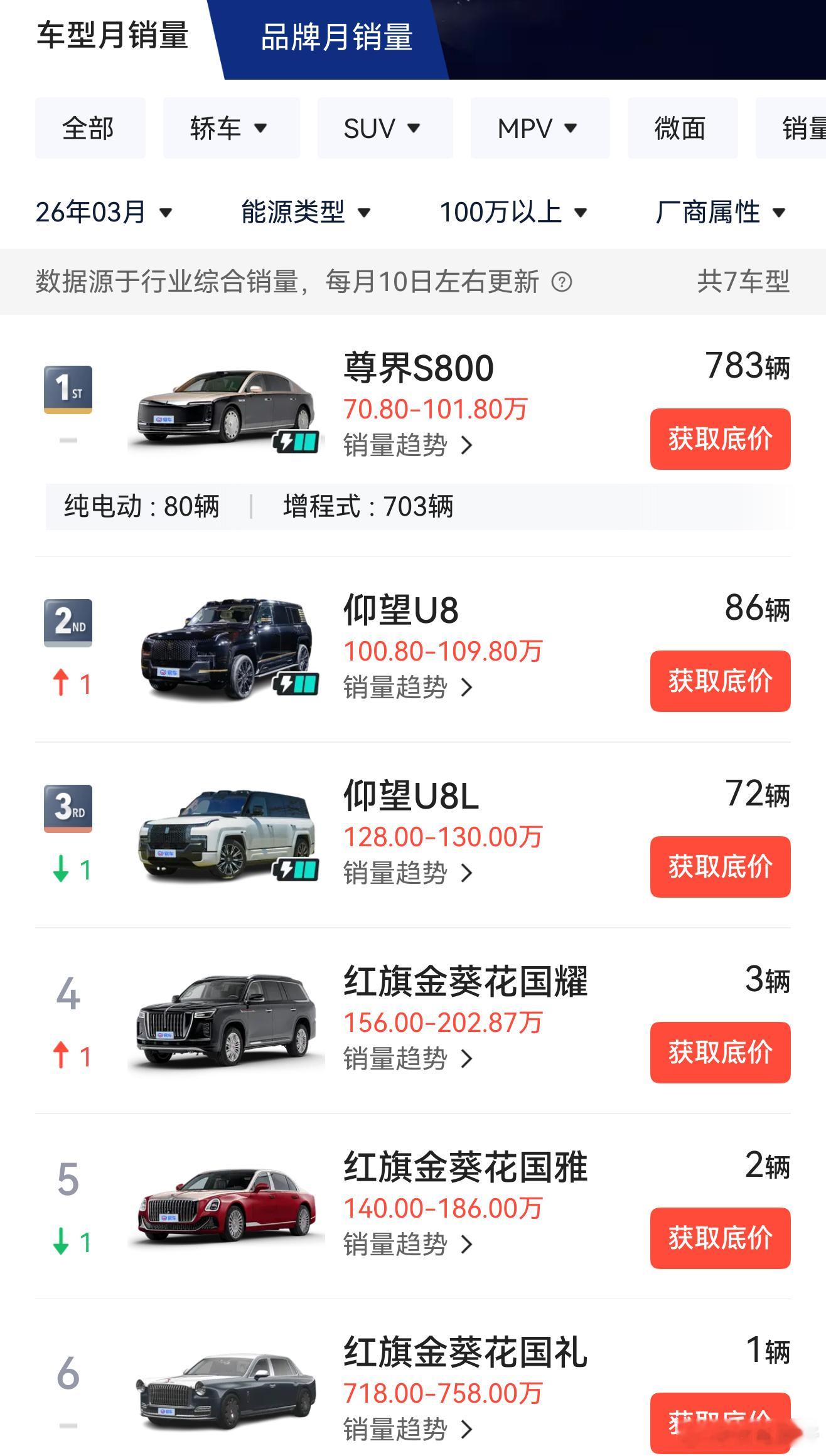This screenshot has height=1456, width=826.
Task: Select the 全部 category filter
Action: click(90, 129)
